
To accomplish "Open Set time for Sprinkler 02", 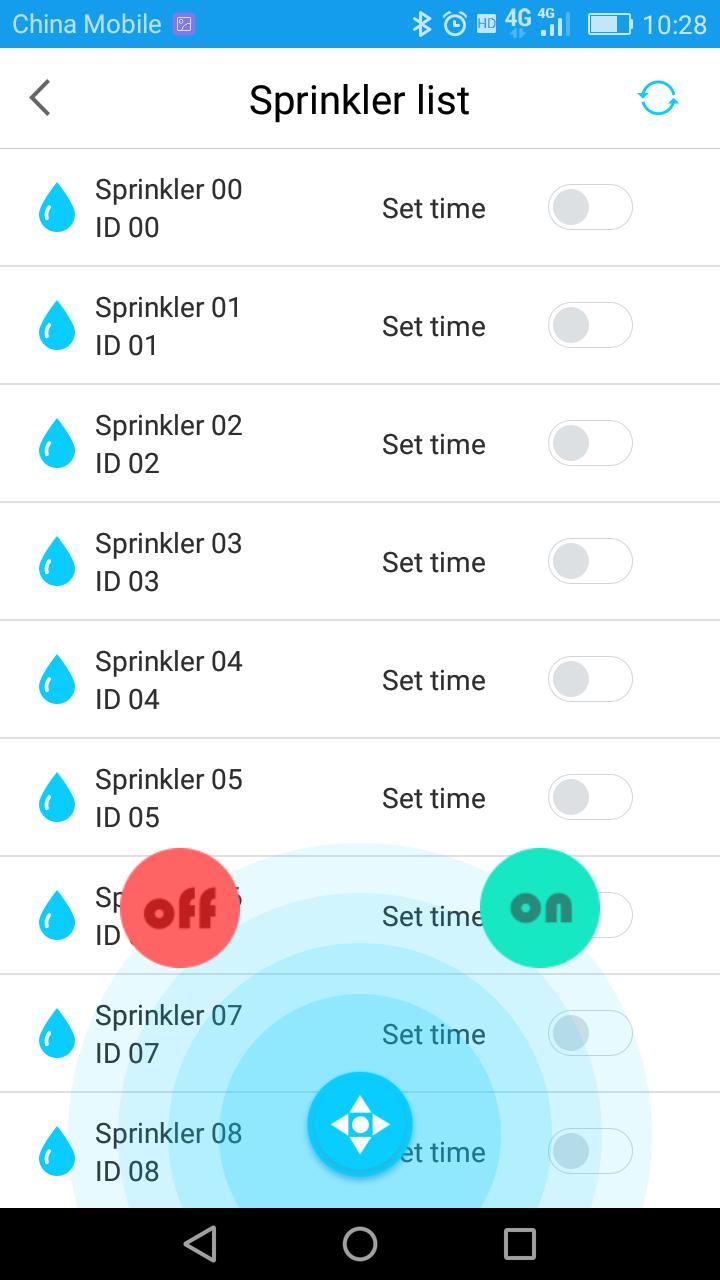I will click(x=433, y=443).
